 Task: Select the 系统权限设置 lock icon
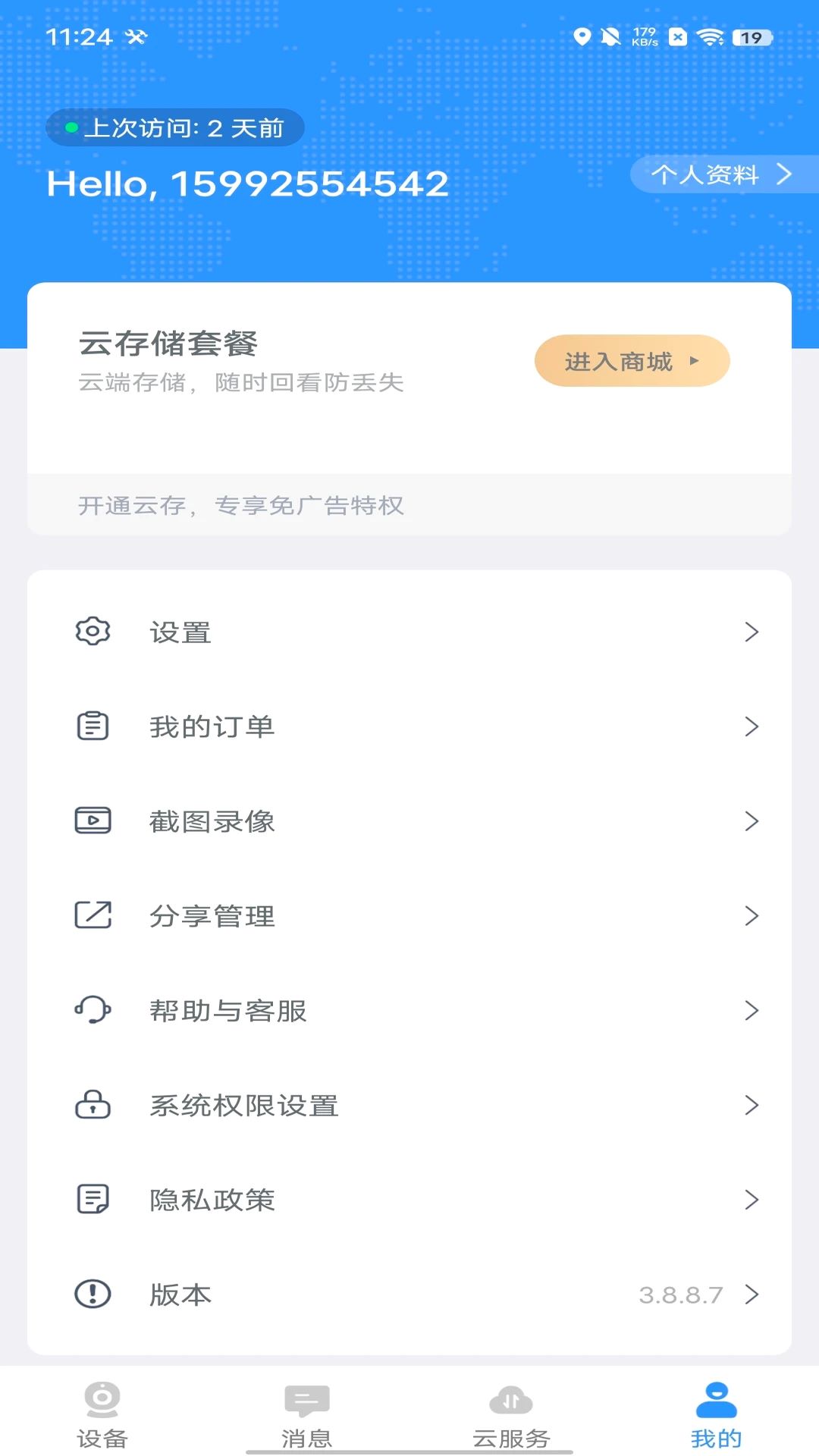tap(93, 1105)
